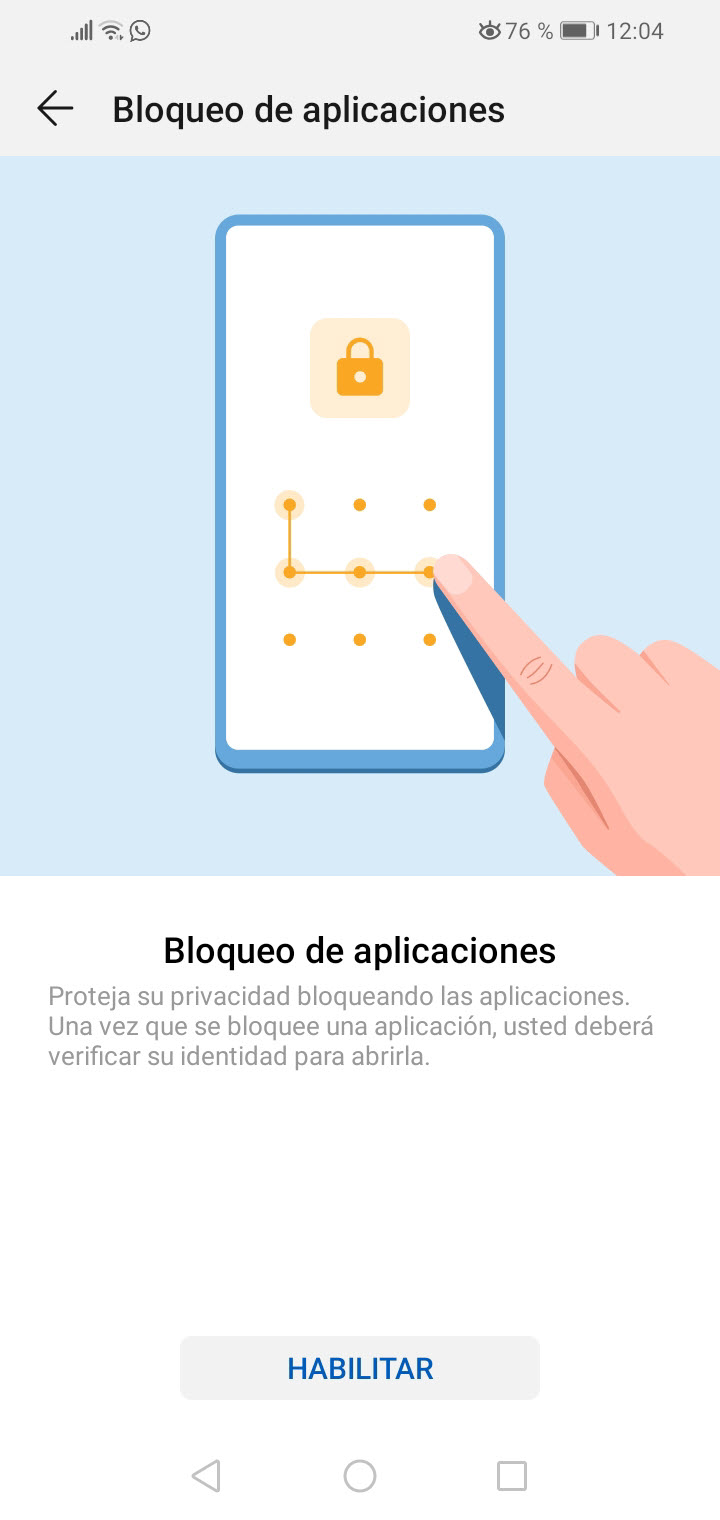Open the recent apps view

[x=512, y=1476]
